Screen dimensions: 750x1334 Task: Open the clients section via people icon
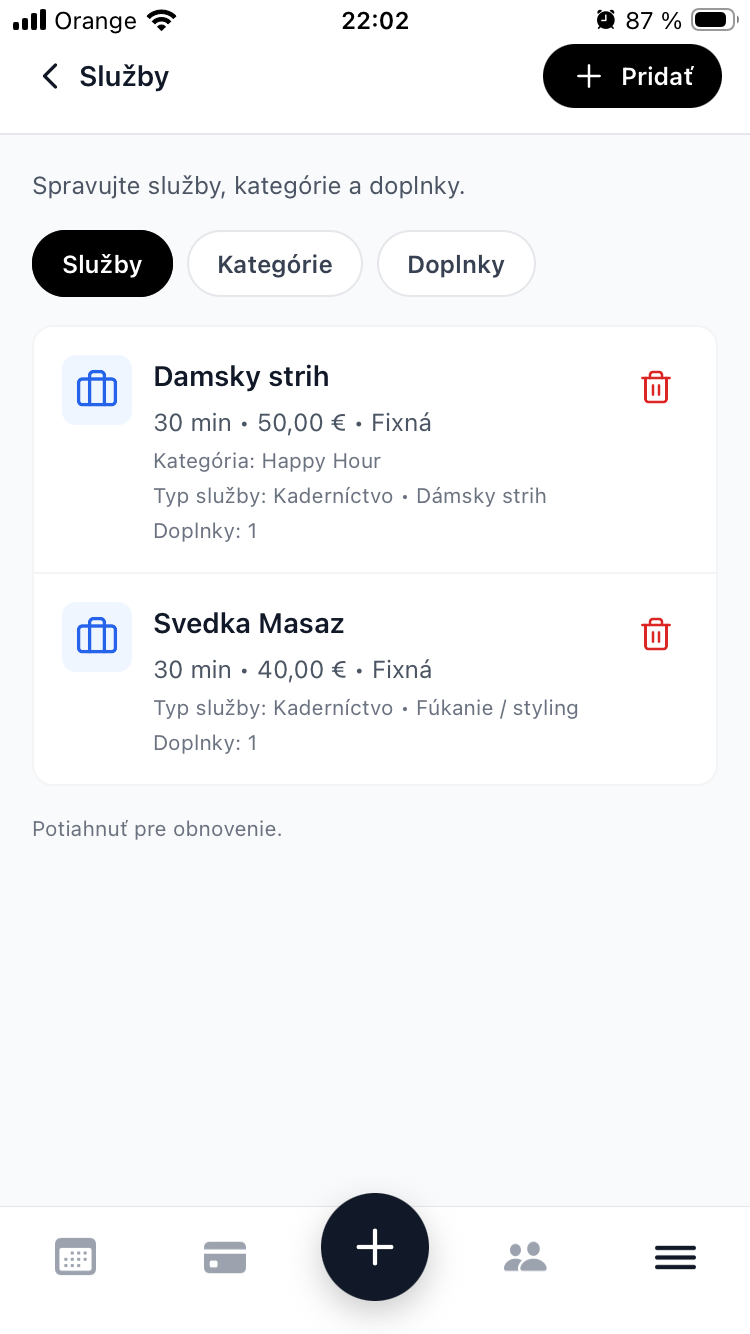click(525, 1256)
